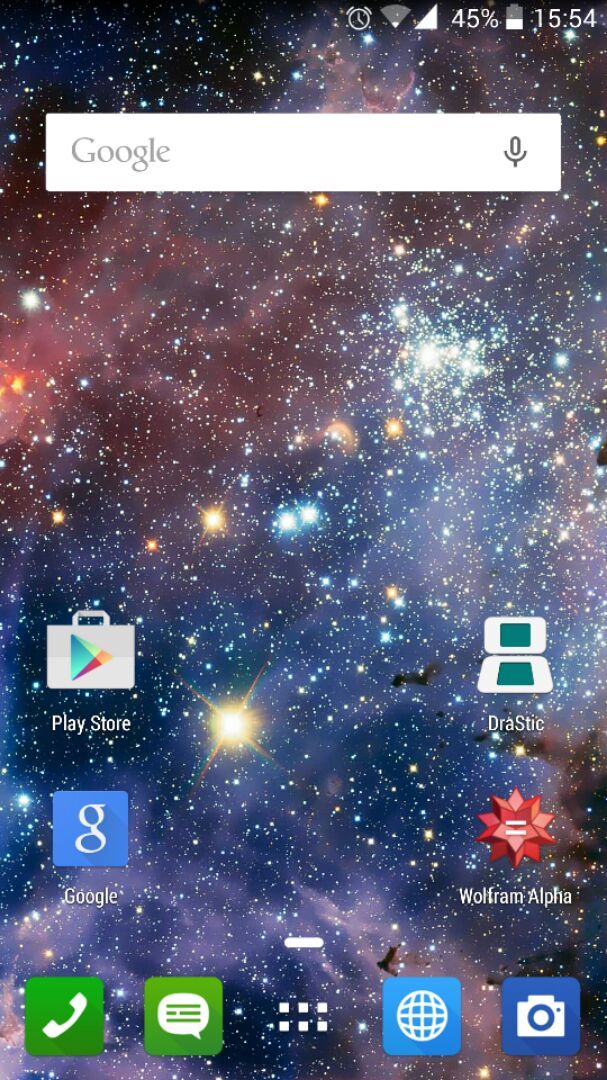Open the messaging app
Viewport: 607px width, 1080px height.
click(183, 1016)
